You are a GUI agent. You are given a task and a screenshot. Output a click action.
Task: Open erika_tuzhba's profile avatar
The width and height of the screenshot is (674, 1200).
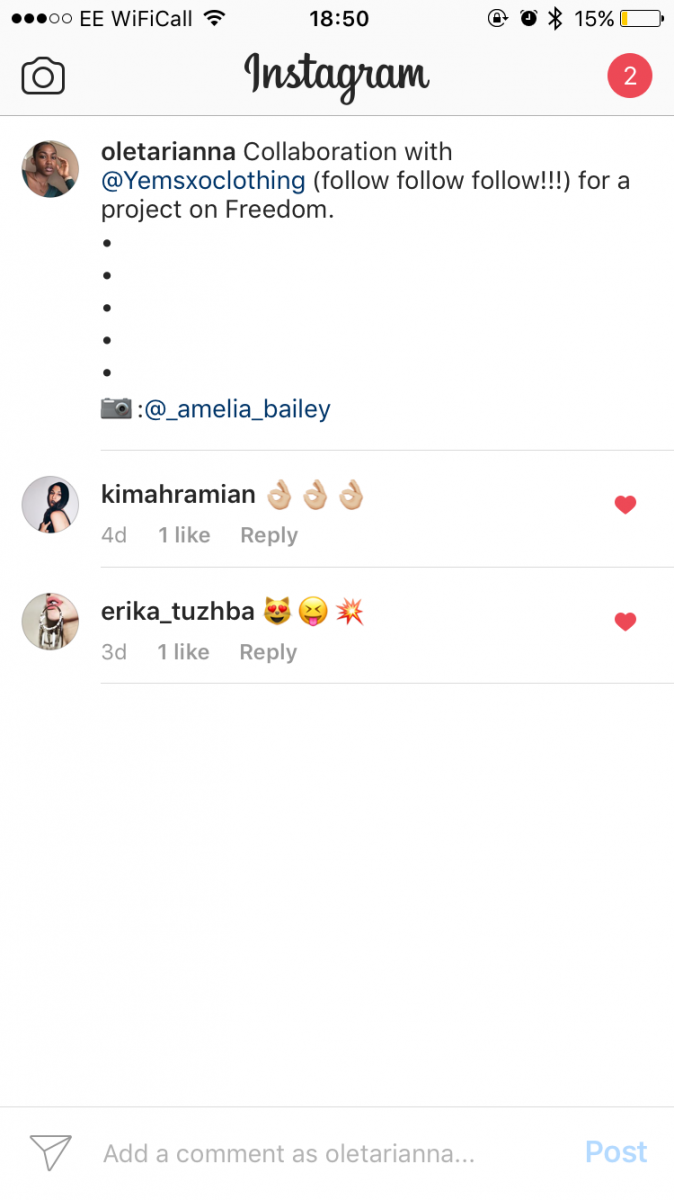[x=50, y=621]
